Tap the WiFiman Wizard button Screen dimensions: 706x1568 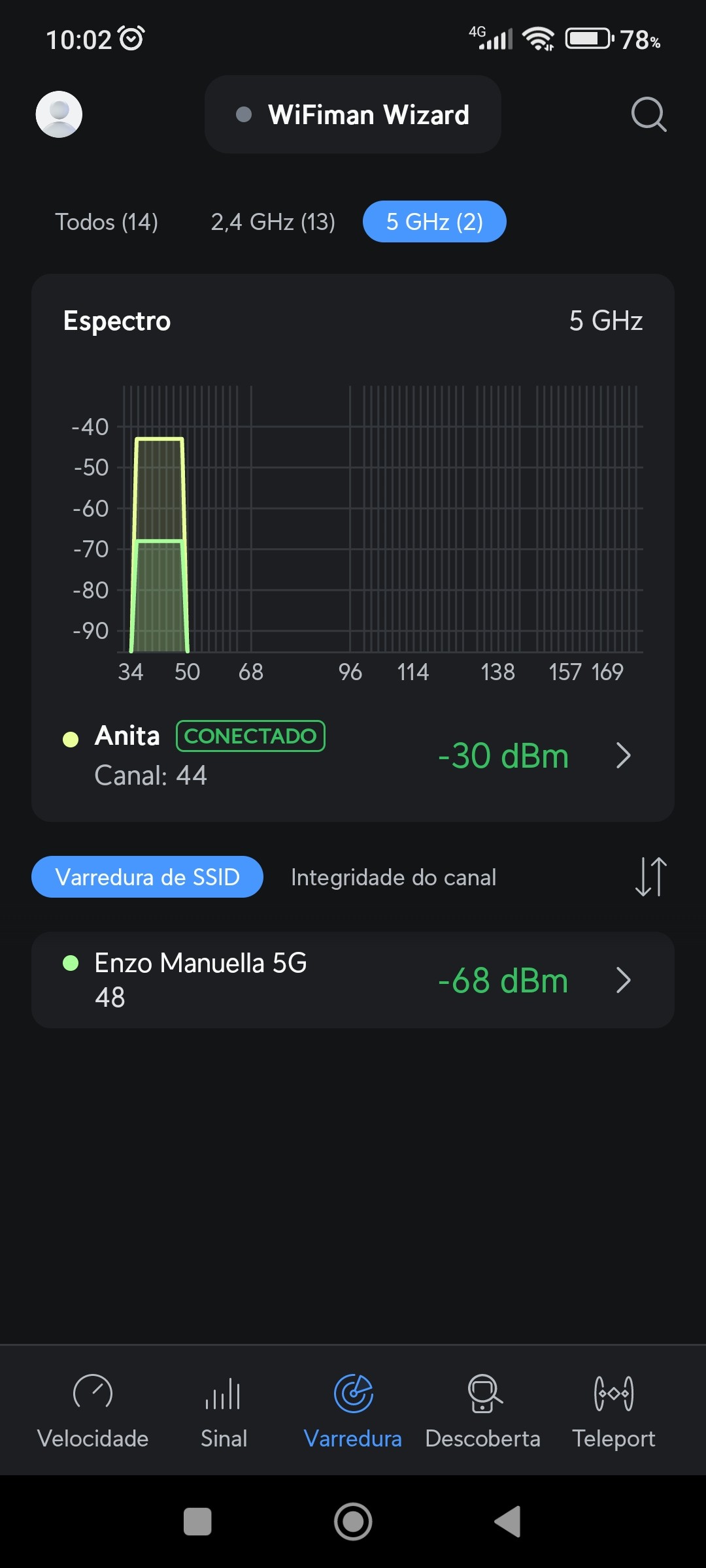(x=353, y=114)
